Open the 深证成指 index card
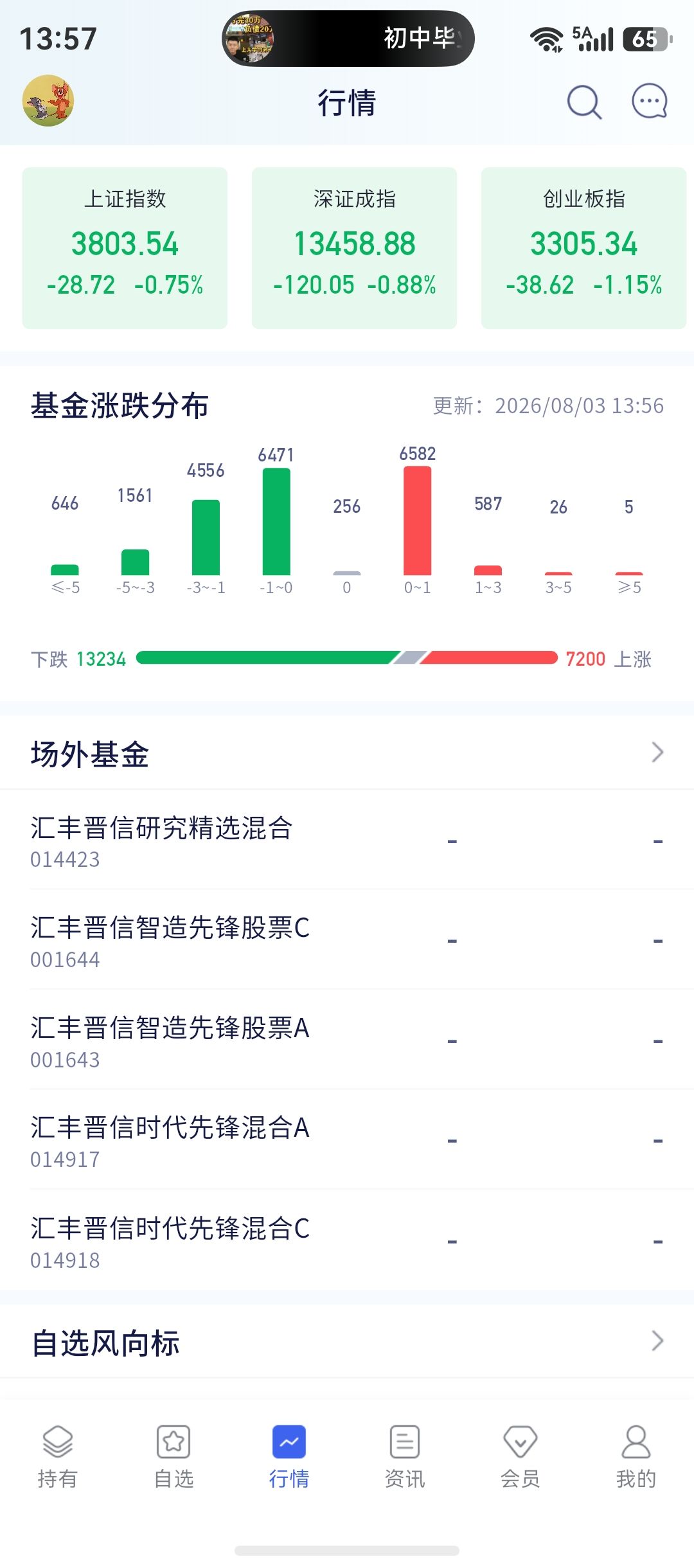694x1568 pixels. 354,248
